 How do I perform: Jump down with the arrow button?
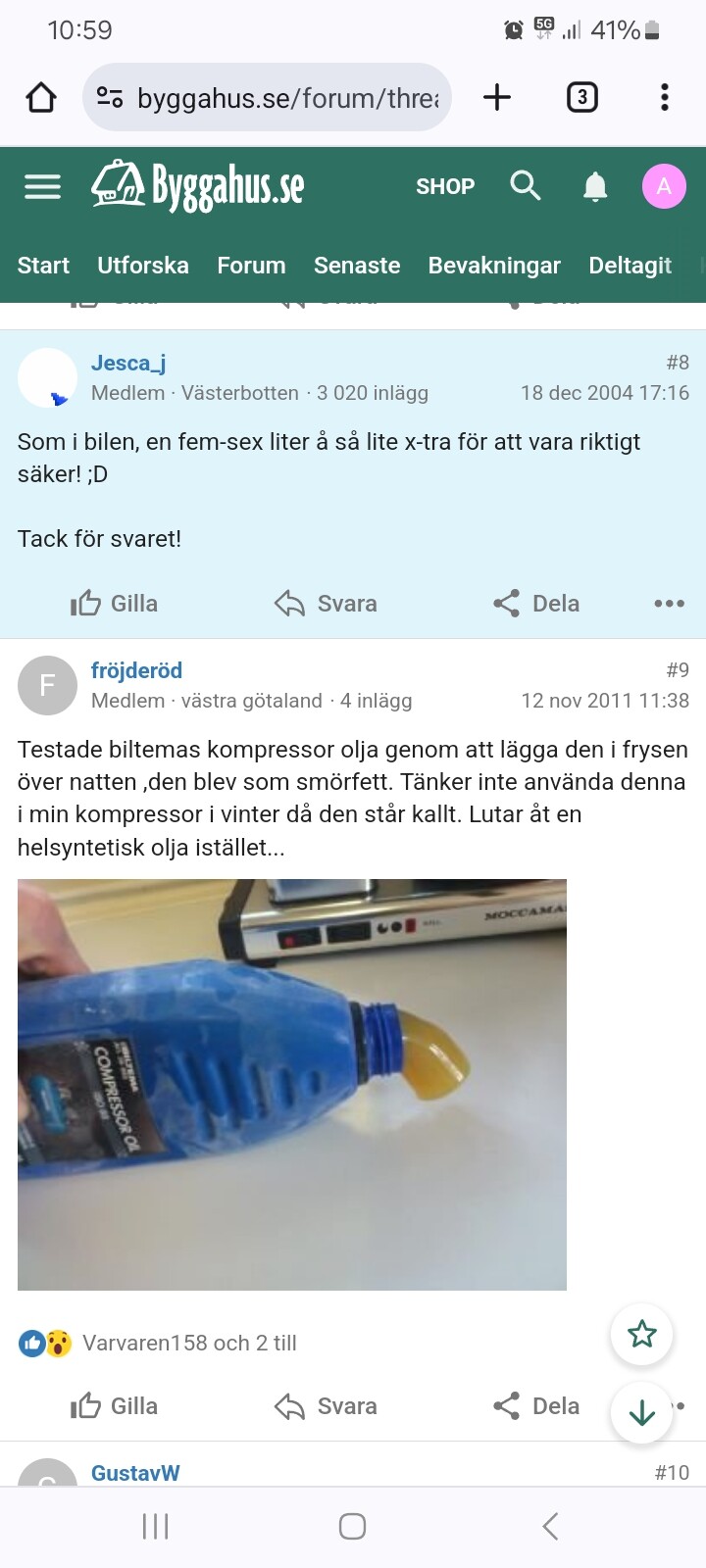click(642, 1412)
